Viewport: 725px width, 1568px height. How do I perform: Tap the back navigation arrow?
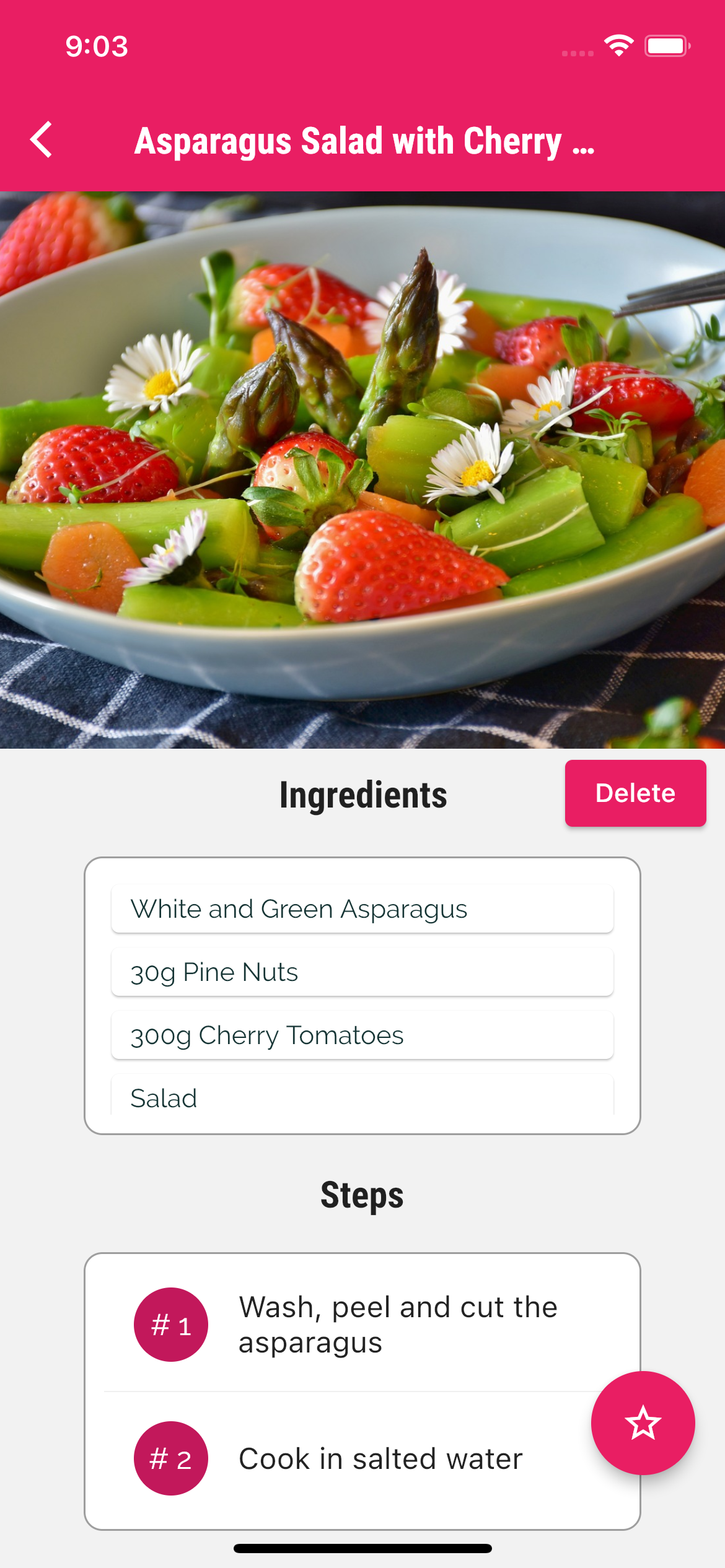point(42,141)
